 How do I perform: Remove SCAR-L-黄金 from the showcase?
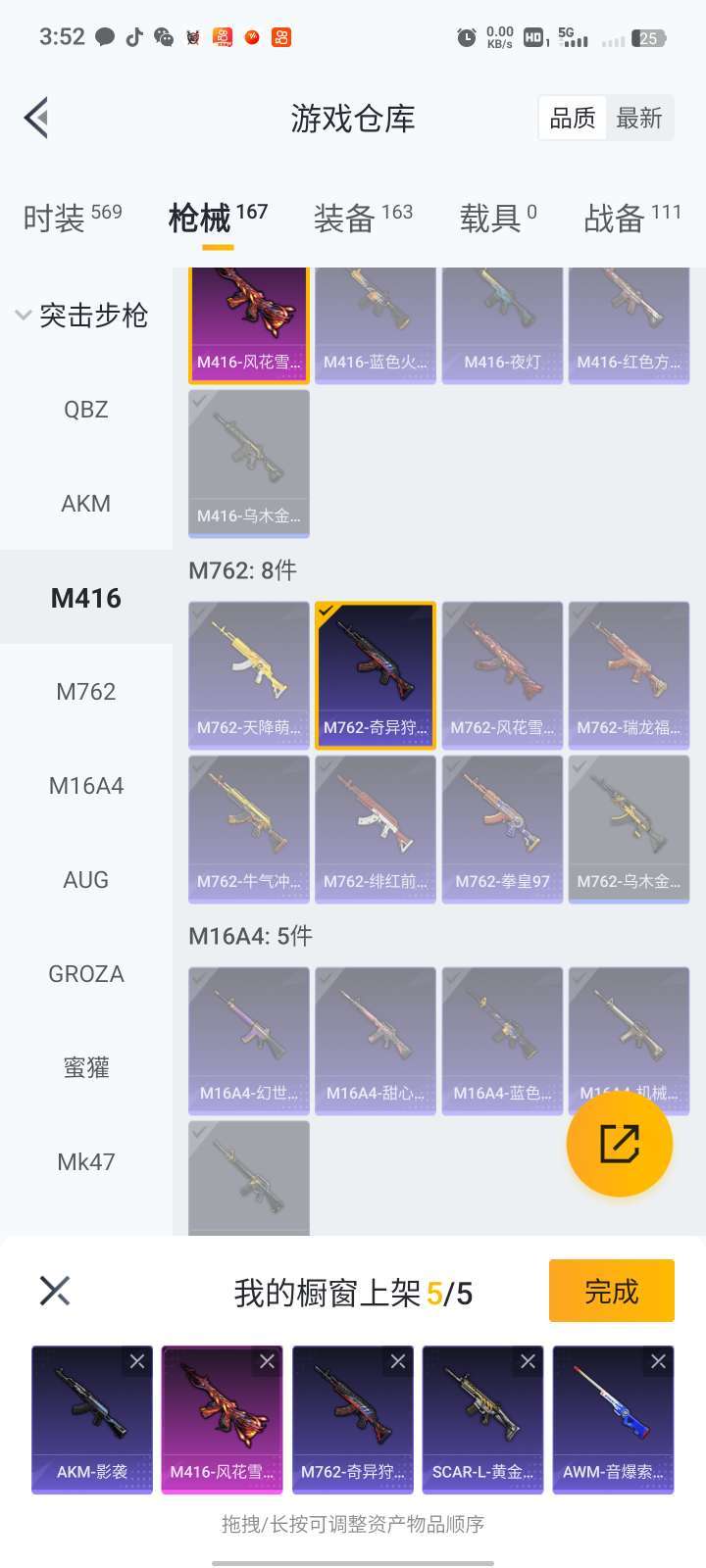click(x=528, y=1361)
